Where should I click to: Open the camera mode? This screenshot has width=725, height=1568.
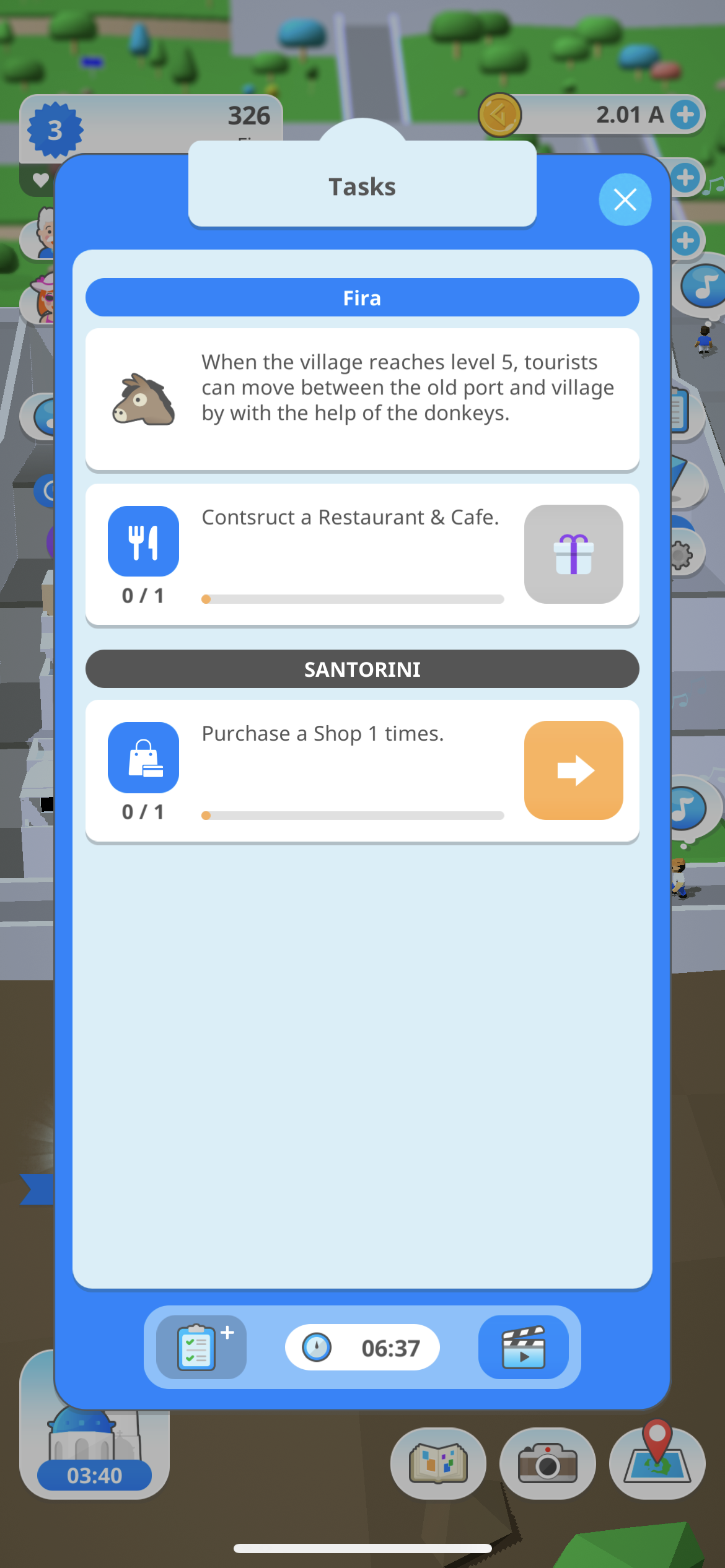point(547,1463)
